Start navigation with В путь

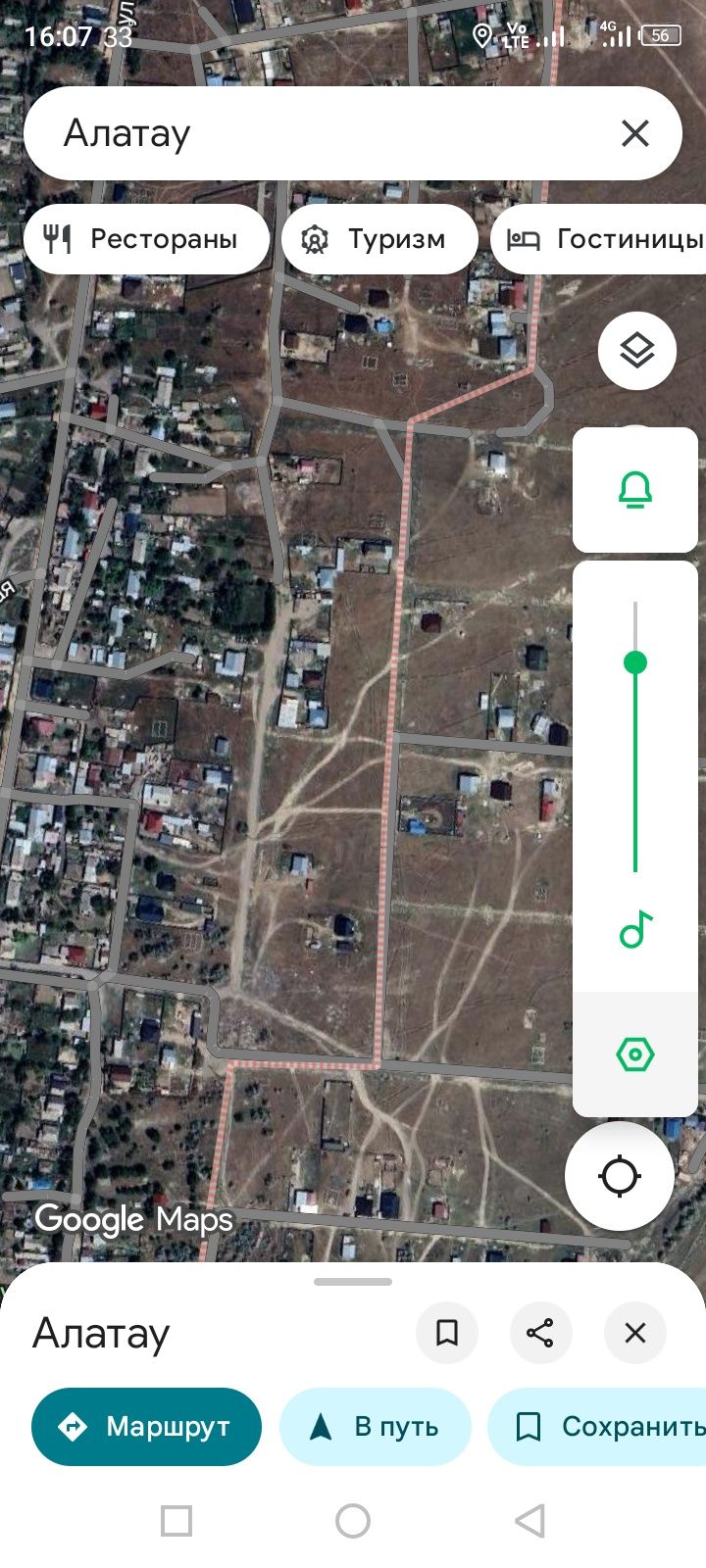point(376,1427)
